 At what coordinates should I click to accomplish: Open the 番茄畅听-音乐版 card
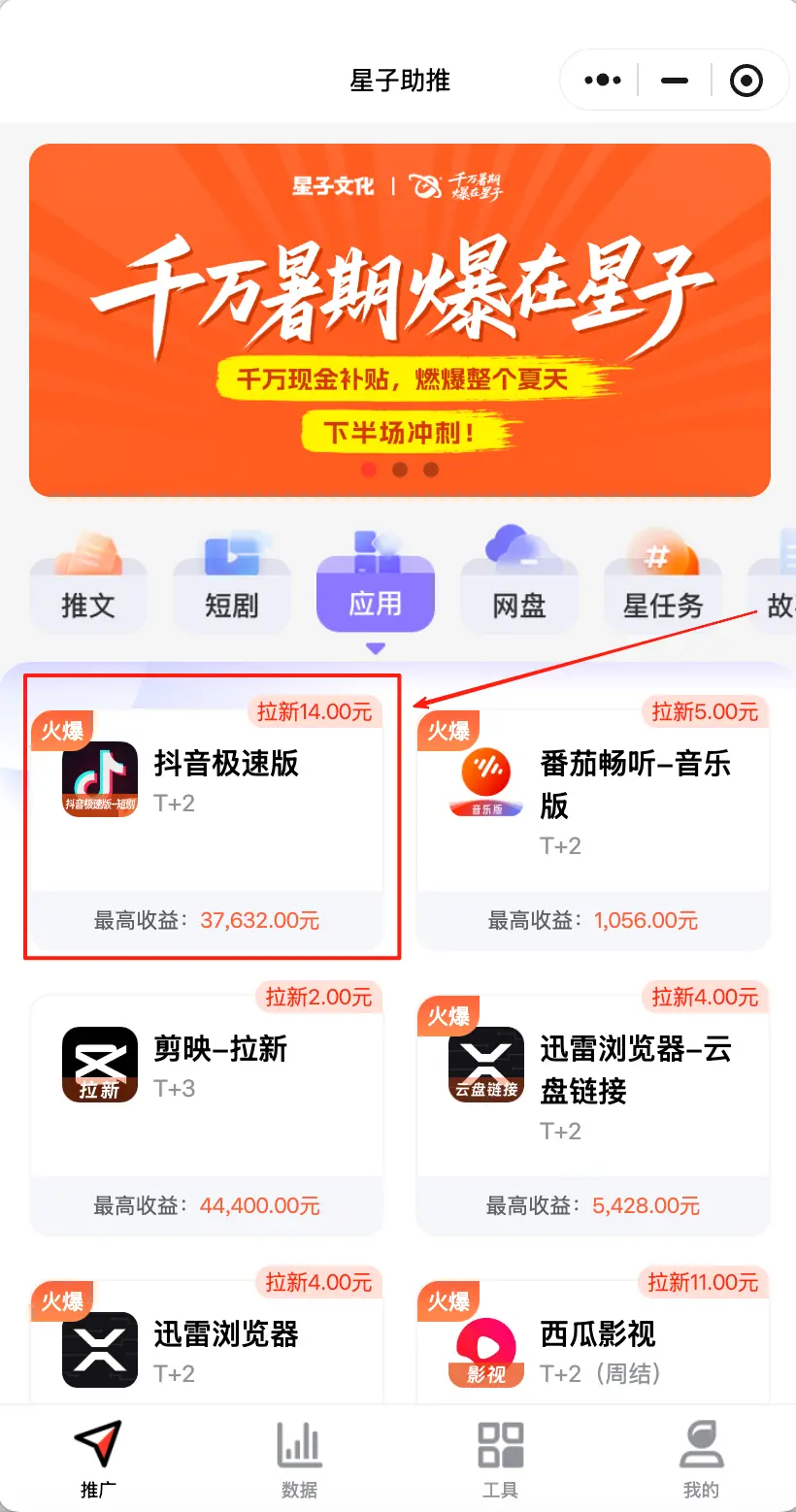pos(593,825)
